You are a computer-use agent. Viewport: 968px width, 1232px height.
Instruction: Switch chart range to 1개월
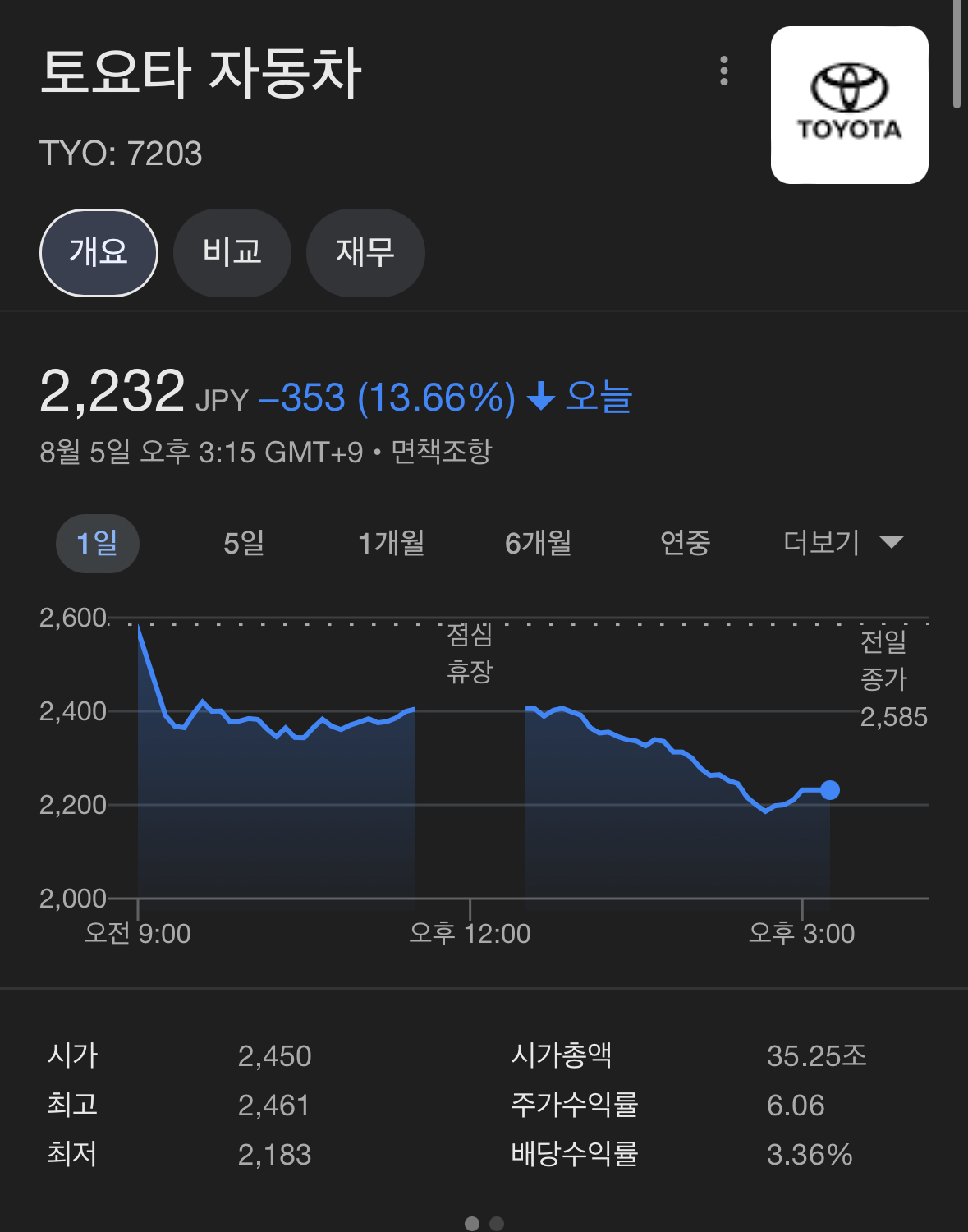coord(391,543)
